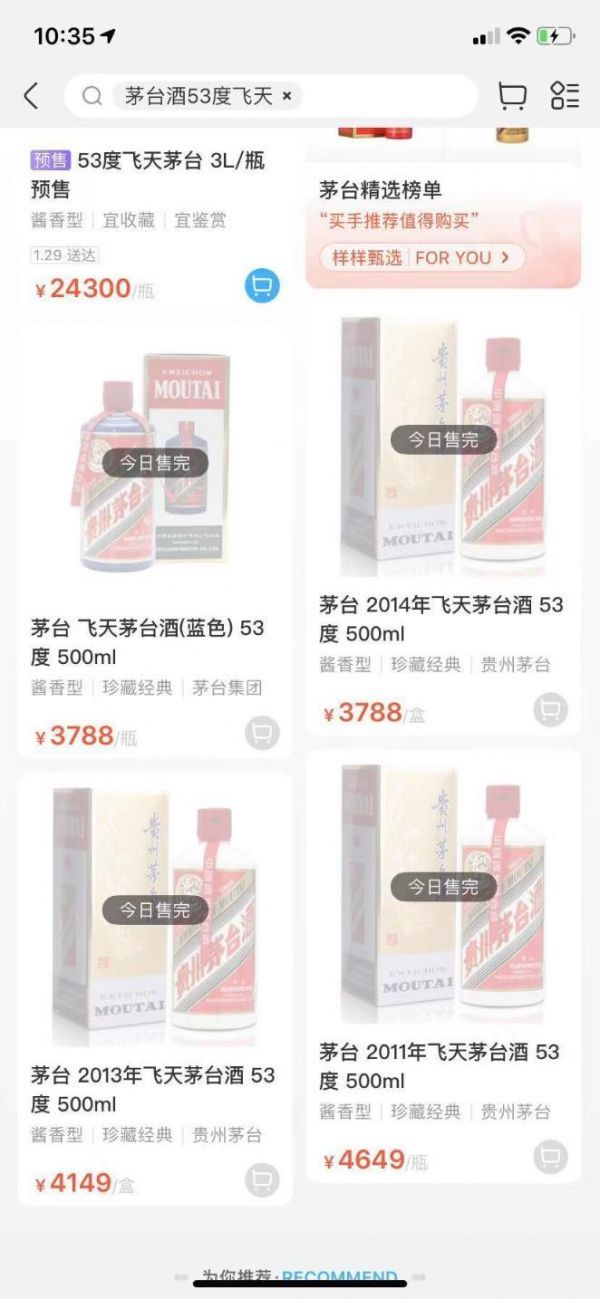The height and width of the screenshot is (1299, 600).
Task: Clear the 茅台酒53度飞天 search term
Action: click(287, 96)
